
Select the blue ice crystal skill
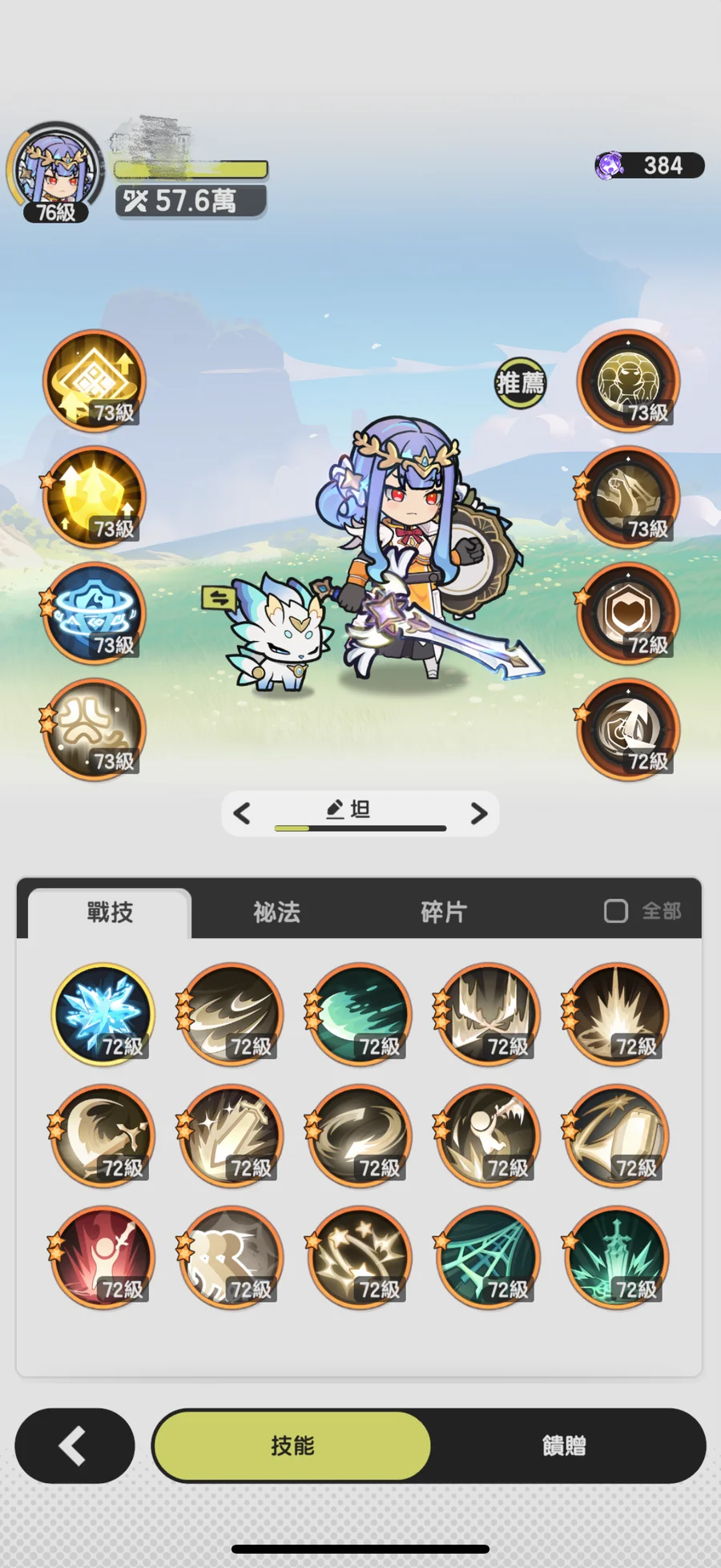tap(103, 1014)
